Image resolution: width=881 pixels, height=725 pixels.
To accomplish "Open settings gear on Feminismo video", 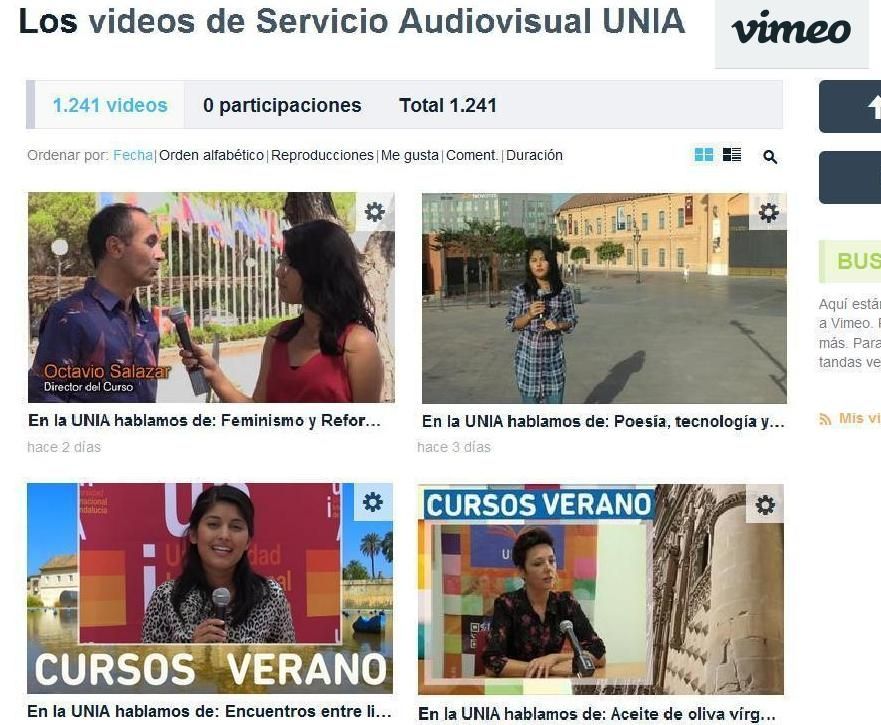I will pos(374,212).
